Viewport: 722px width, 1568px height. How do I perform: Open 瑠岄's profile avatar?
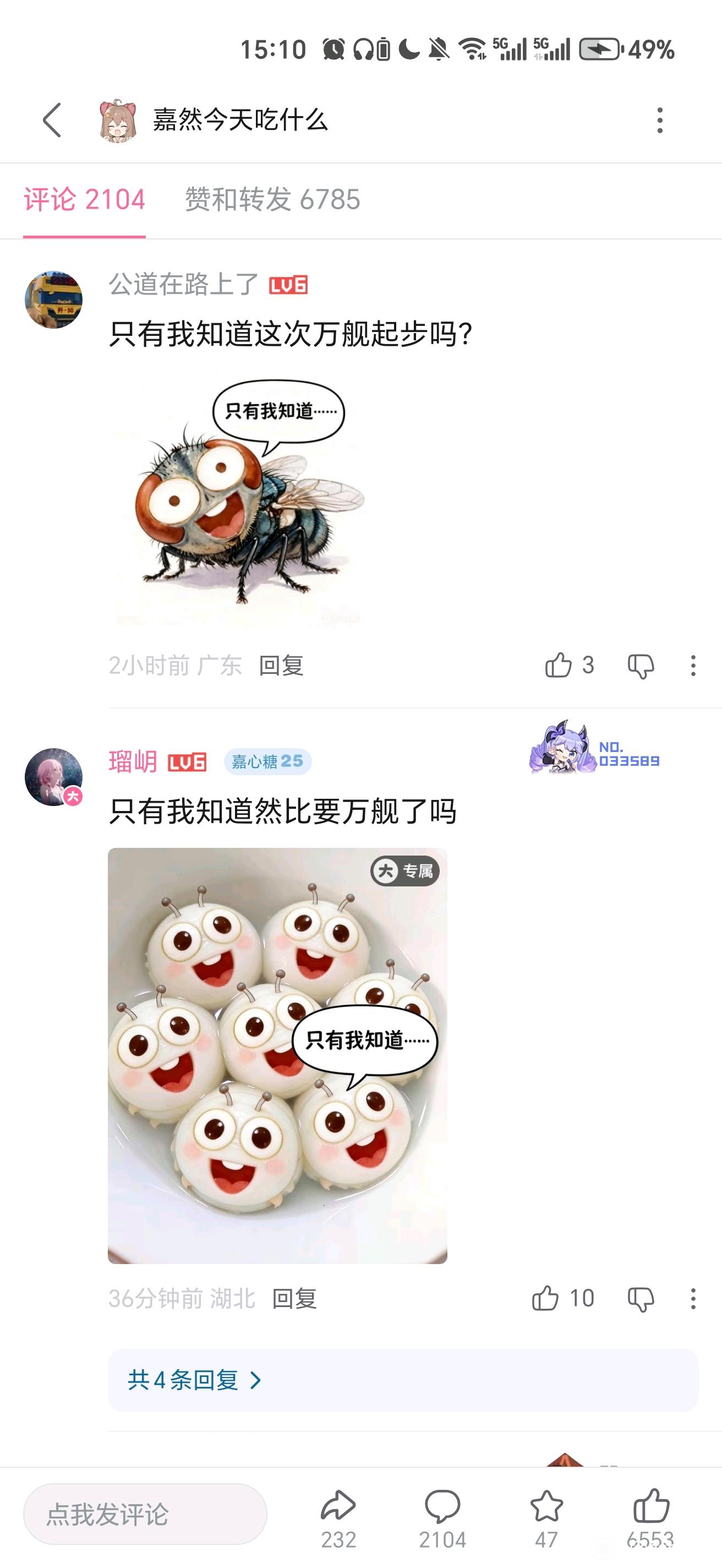[53, 777]
